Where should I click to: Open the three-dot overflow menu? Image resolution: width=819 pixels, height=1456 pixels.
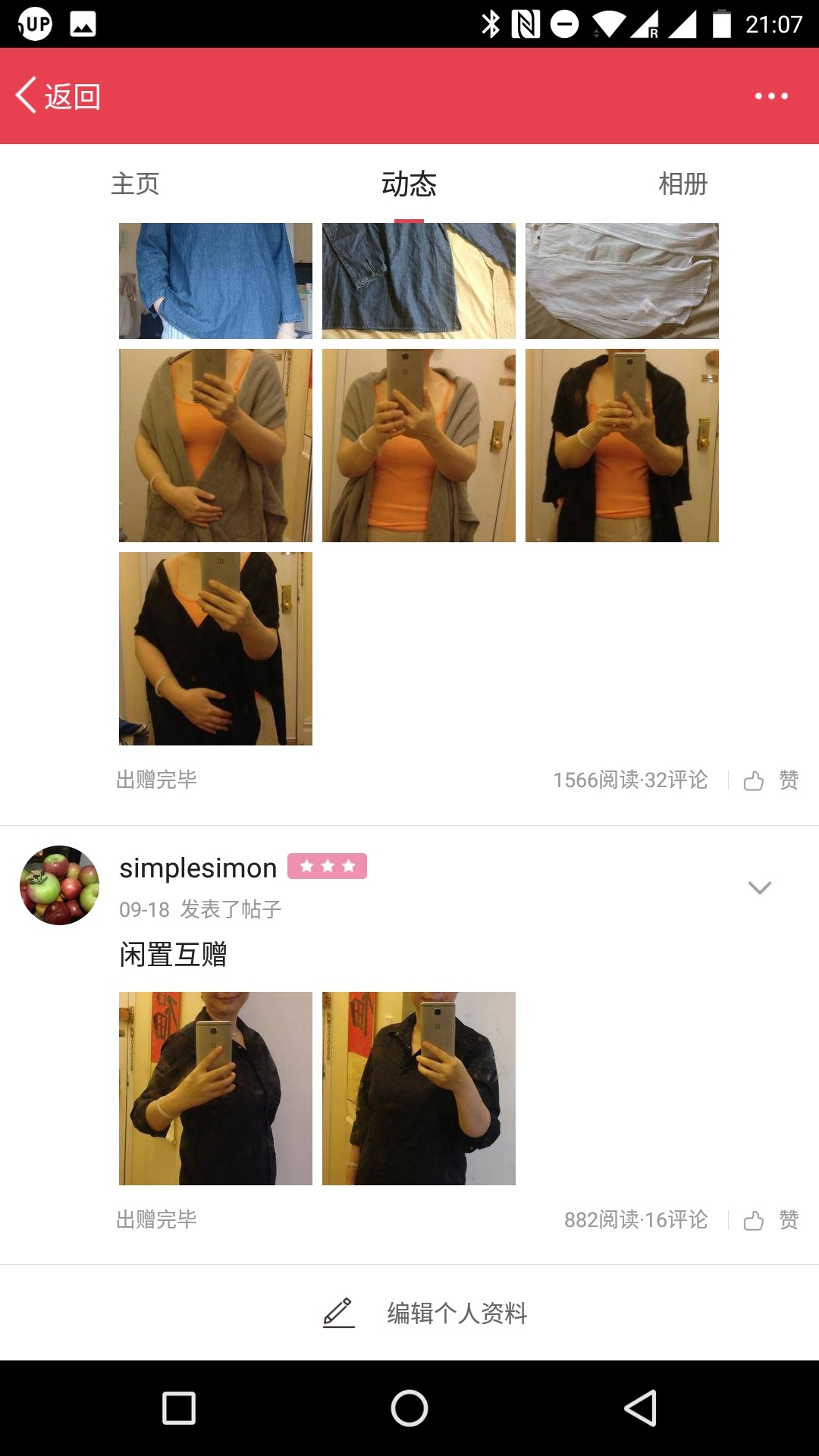(x=771, y=96)
